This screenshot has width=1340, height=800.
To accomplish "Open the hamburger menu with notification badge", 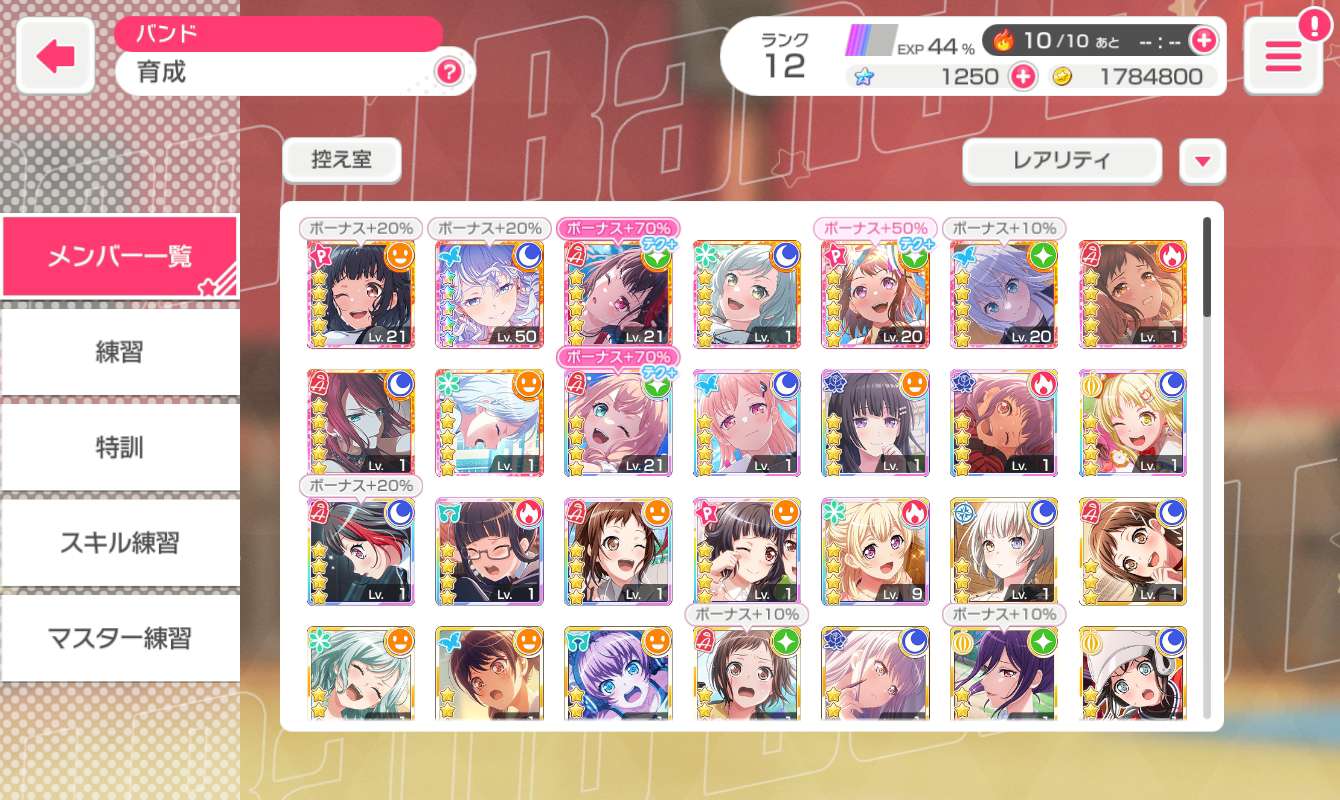I will coord(1283,57).
